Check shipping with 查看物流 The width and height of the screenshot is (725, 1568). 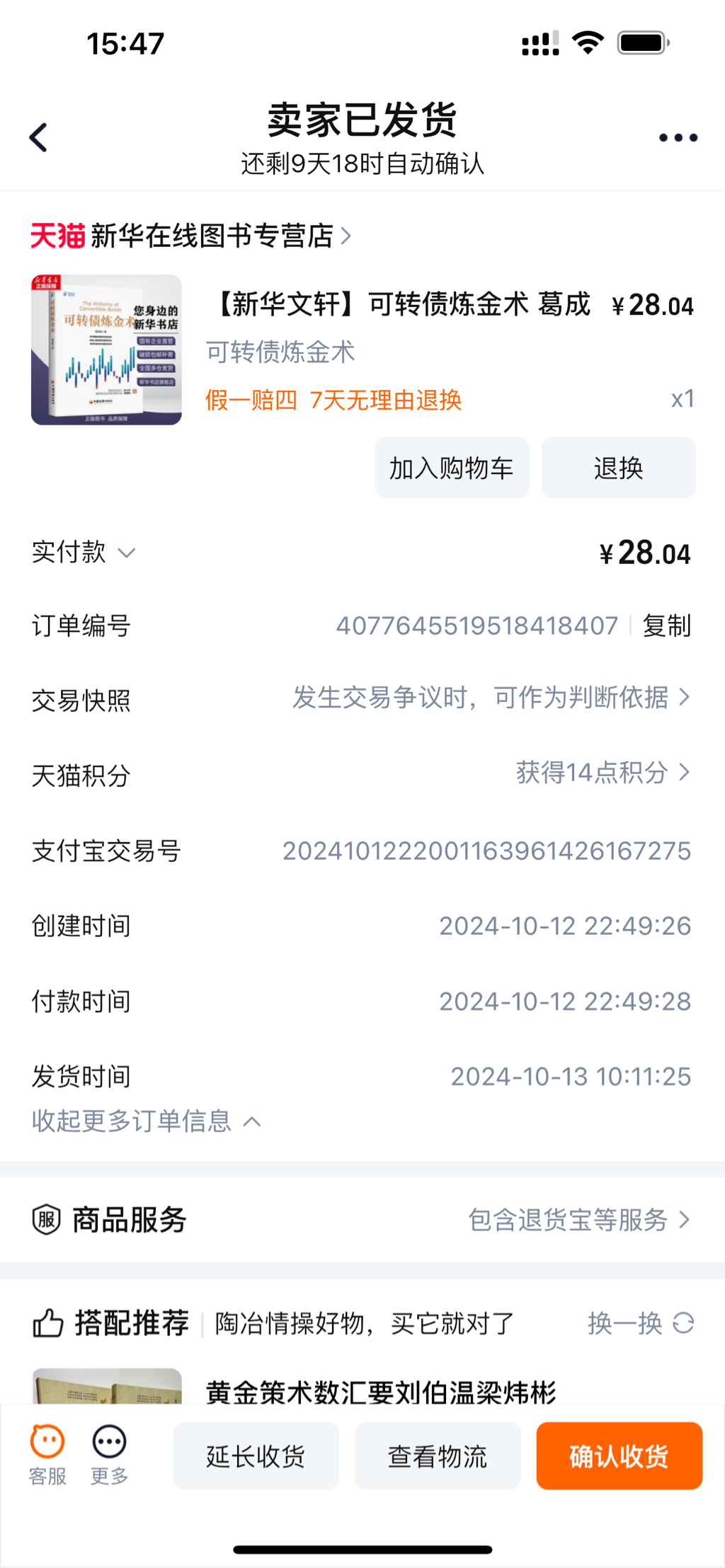437,1456
